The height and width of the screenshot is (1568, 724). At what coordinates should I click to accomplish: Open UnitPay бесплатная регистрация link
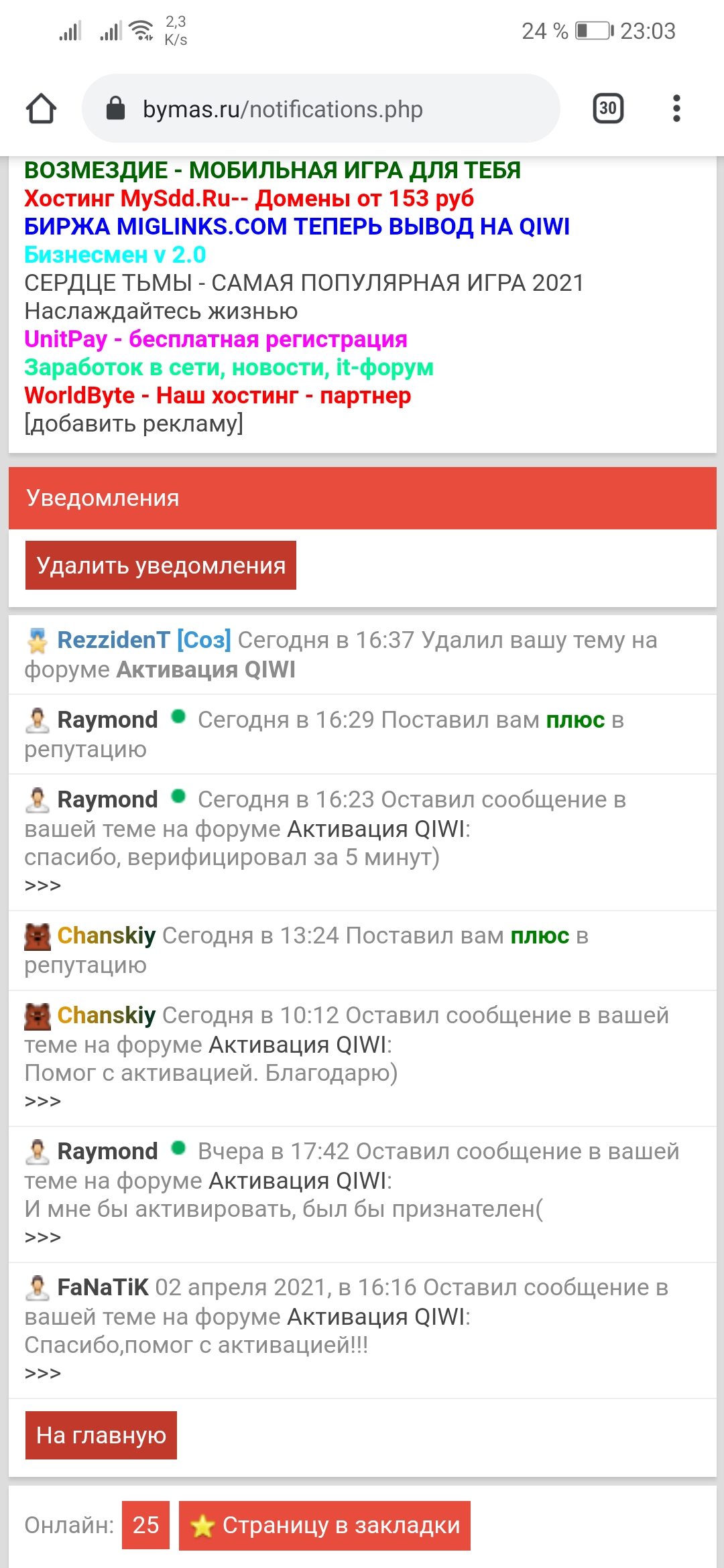[215, 339]
